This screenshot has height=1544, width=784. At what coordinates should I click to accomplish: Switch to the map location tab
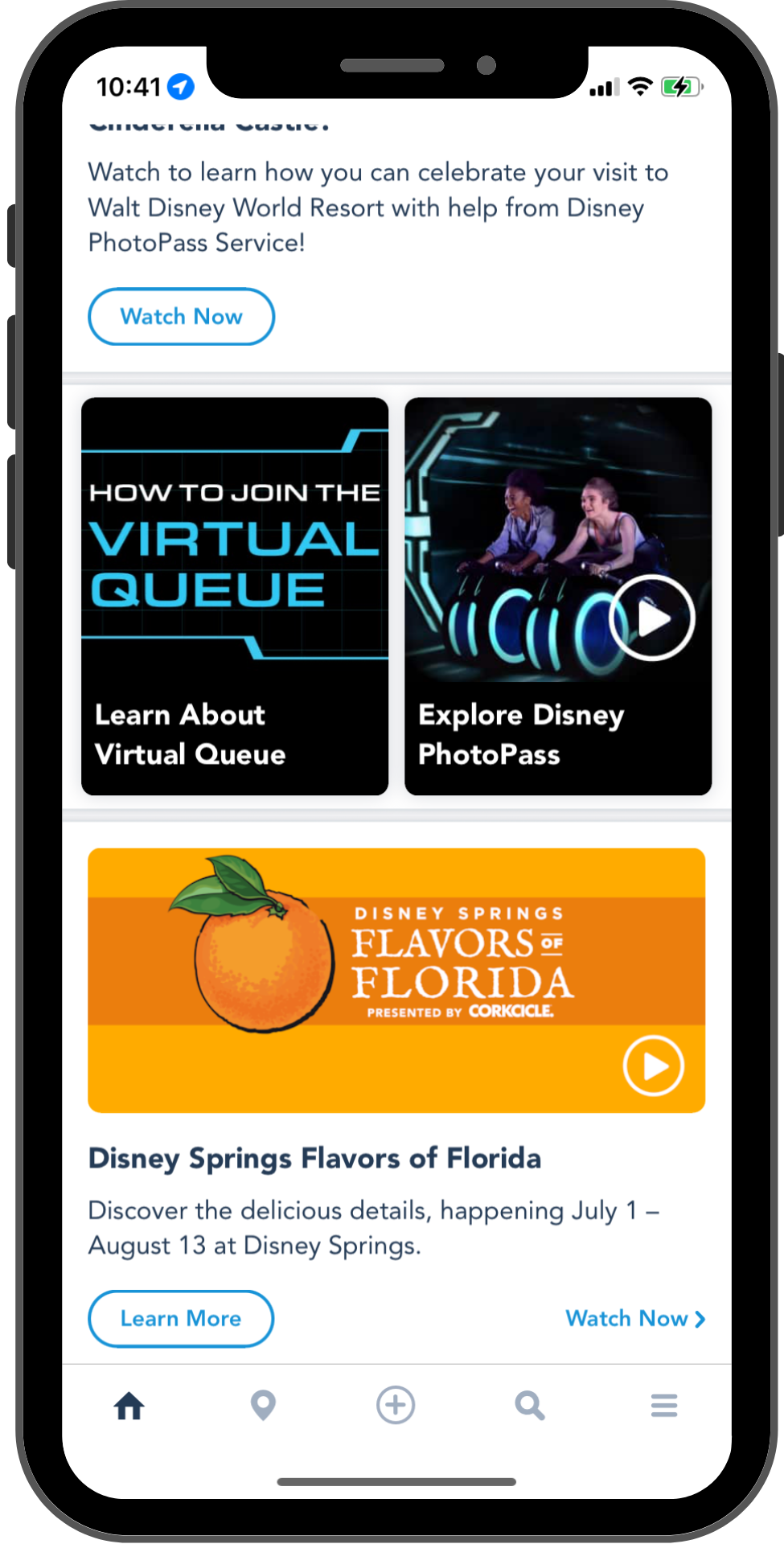pos(263,1406)
